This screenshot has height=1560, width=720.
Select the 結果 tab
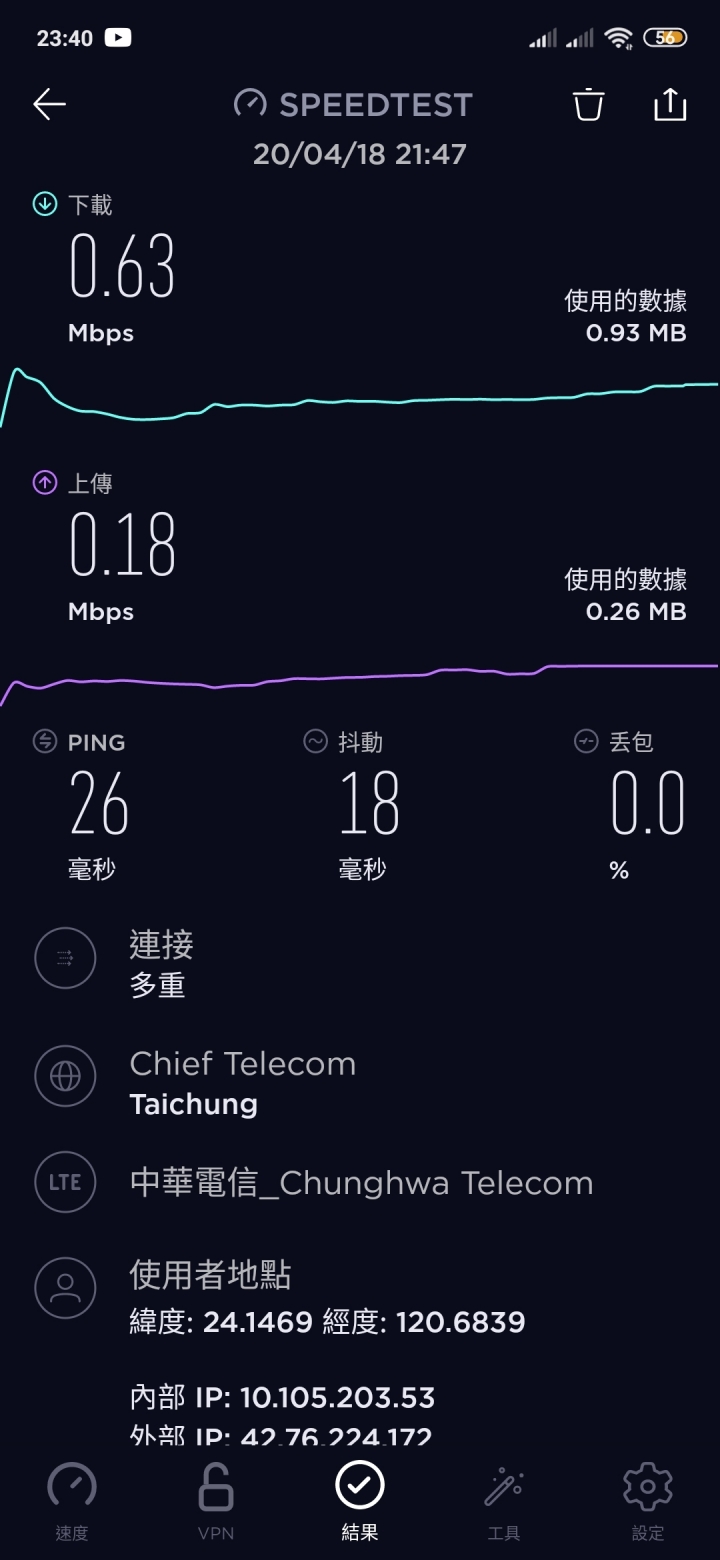(360, 1502)
